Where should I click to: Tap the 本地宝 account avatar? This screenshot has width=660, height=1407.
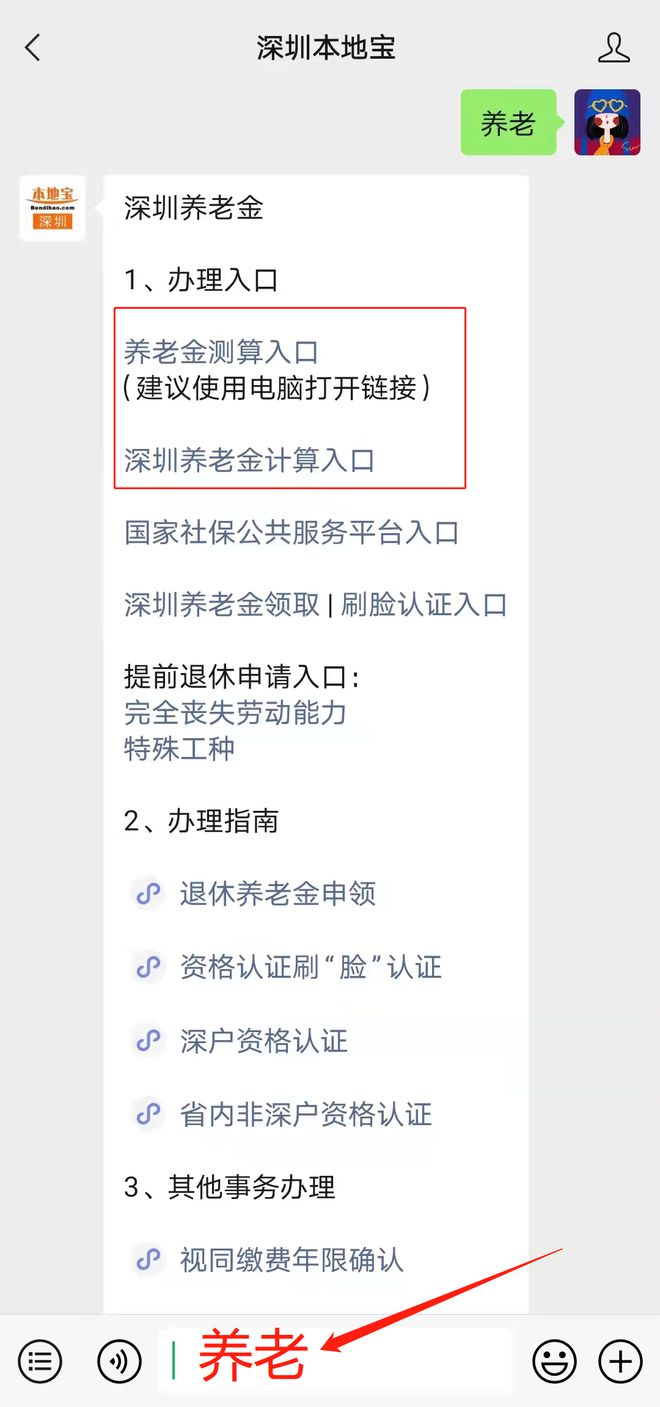[x=52, y=208]
